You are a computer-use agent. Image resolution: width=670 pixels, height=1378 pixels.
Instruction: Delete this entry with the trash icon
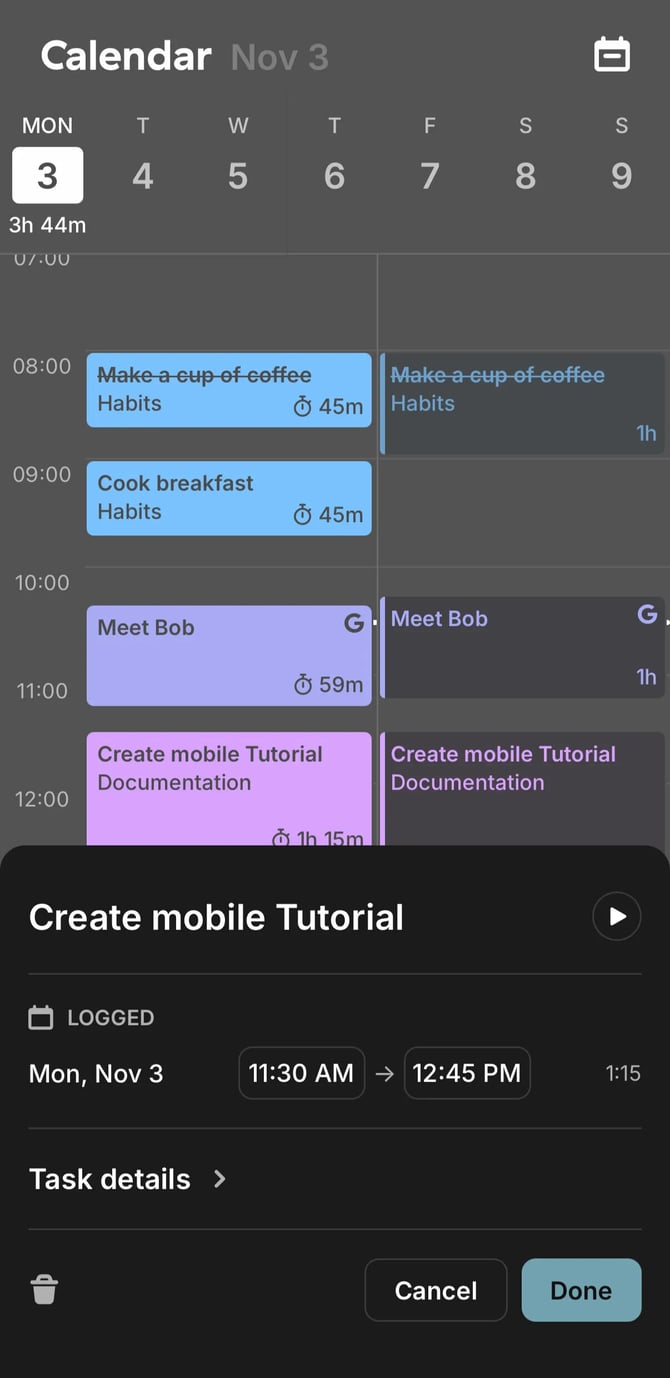(x=44, y=1290)
